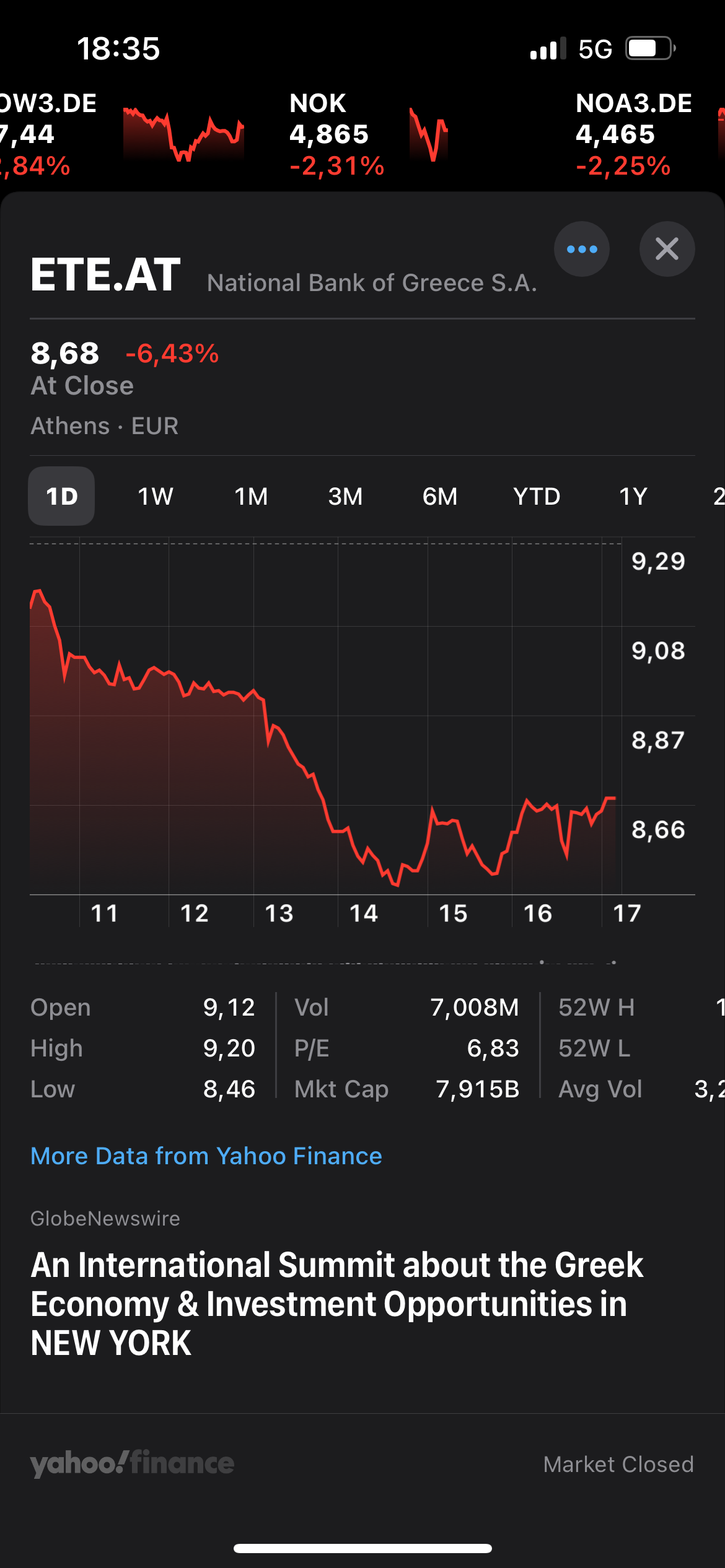Screen dimensions: 725x1568
Task: Open More Data from Yahoo Finance
Action: (206, 1156)
